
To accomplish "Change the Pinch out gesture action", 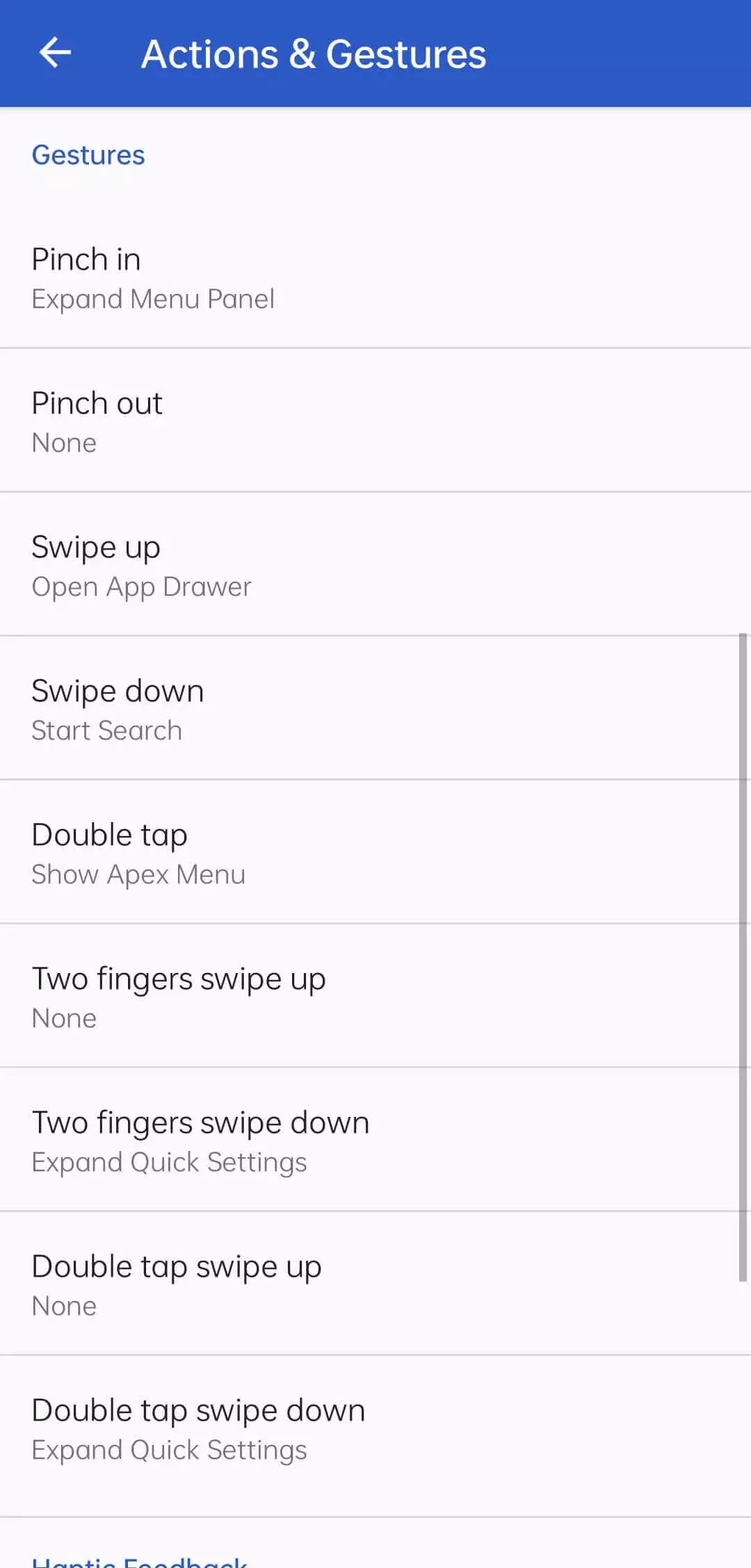I will point(375,422).
